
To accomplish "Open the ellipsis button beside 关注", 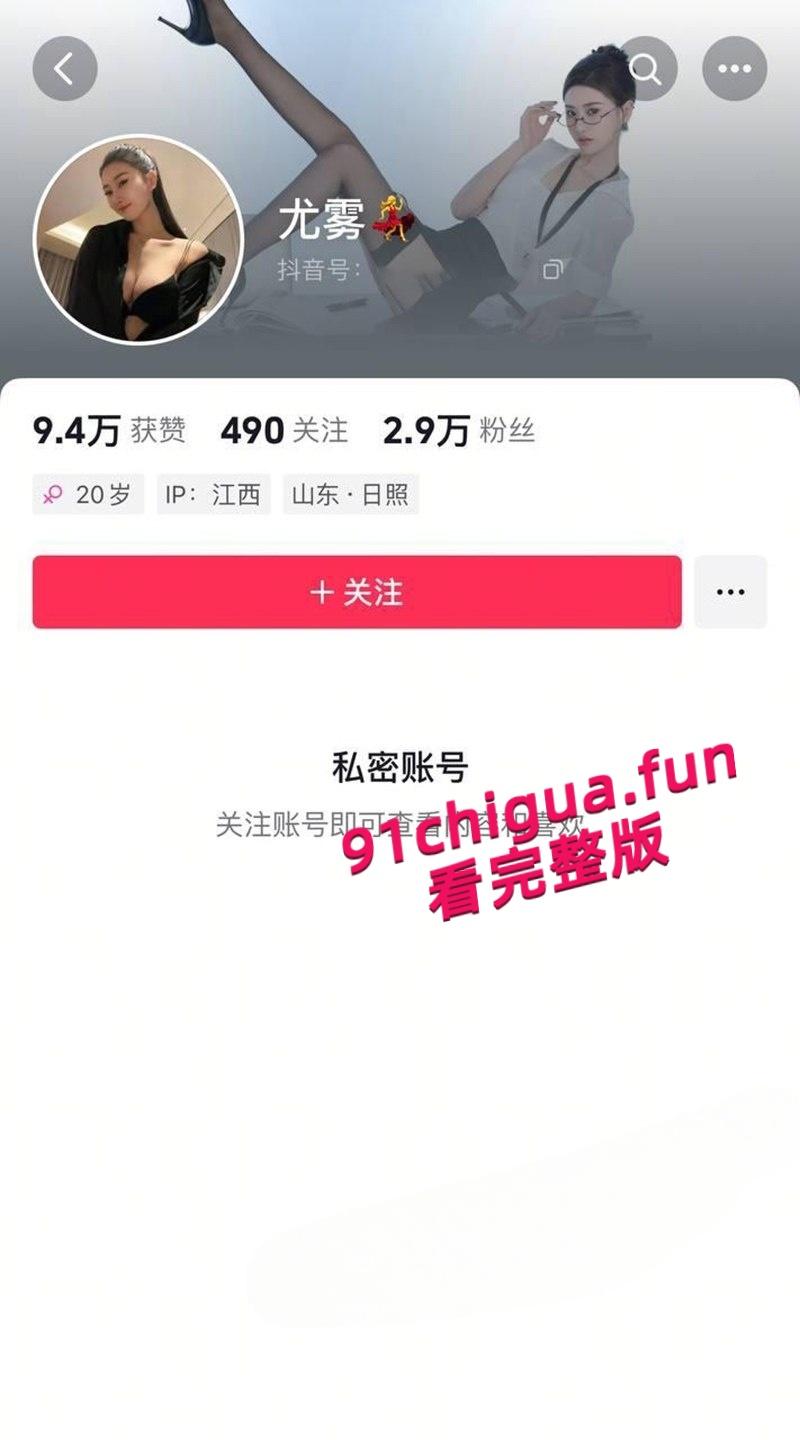I will tap(730, 591).
